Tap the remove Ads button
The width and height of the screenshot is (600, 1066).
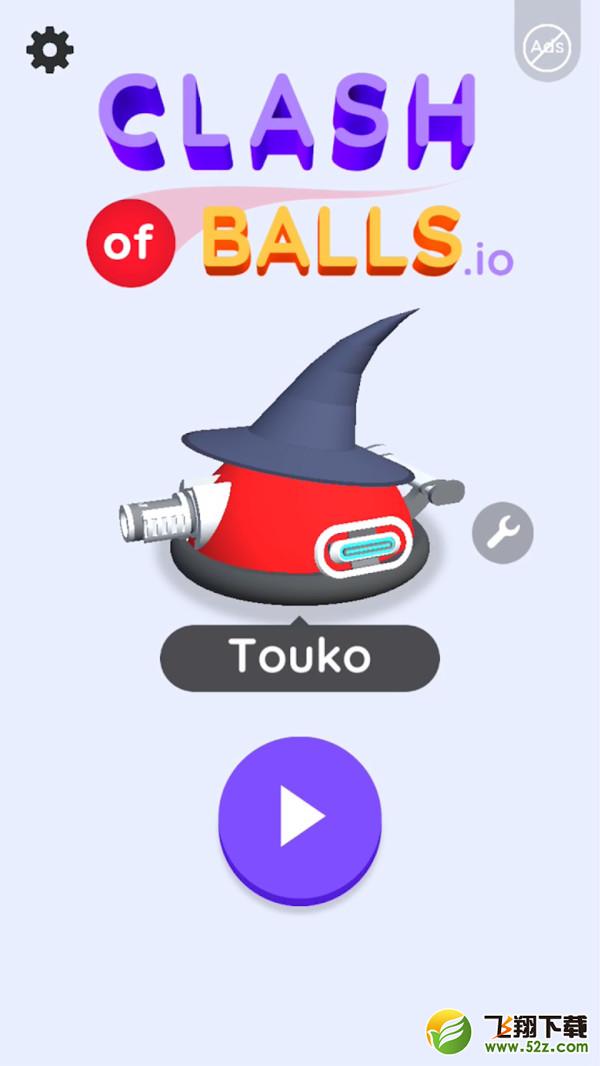point(547,46)
